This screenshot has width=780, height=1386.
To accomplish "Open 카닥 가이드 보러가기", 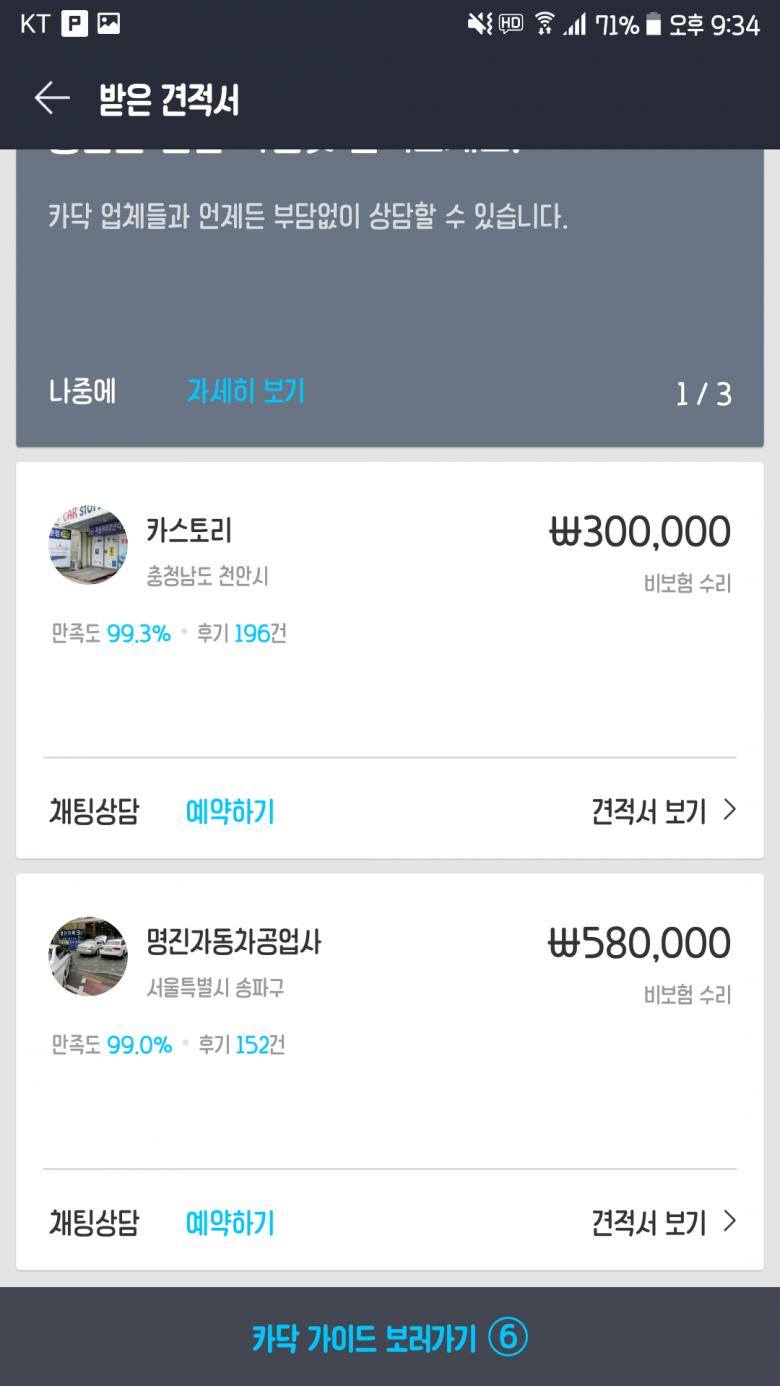I will pos(389,1338).
